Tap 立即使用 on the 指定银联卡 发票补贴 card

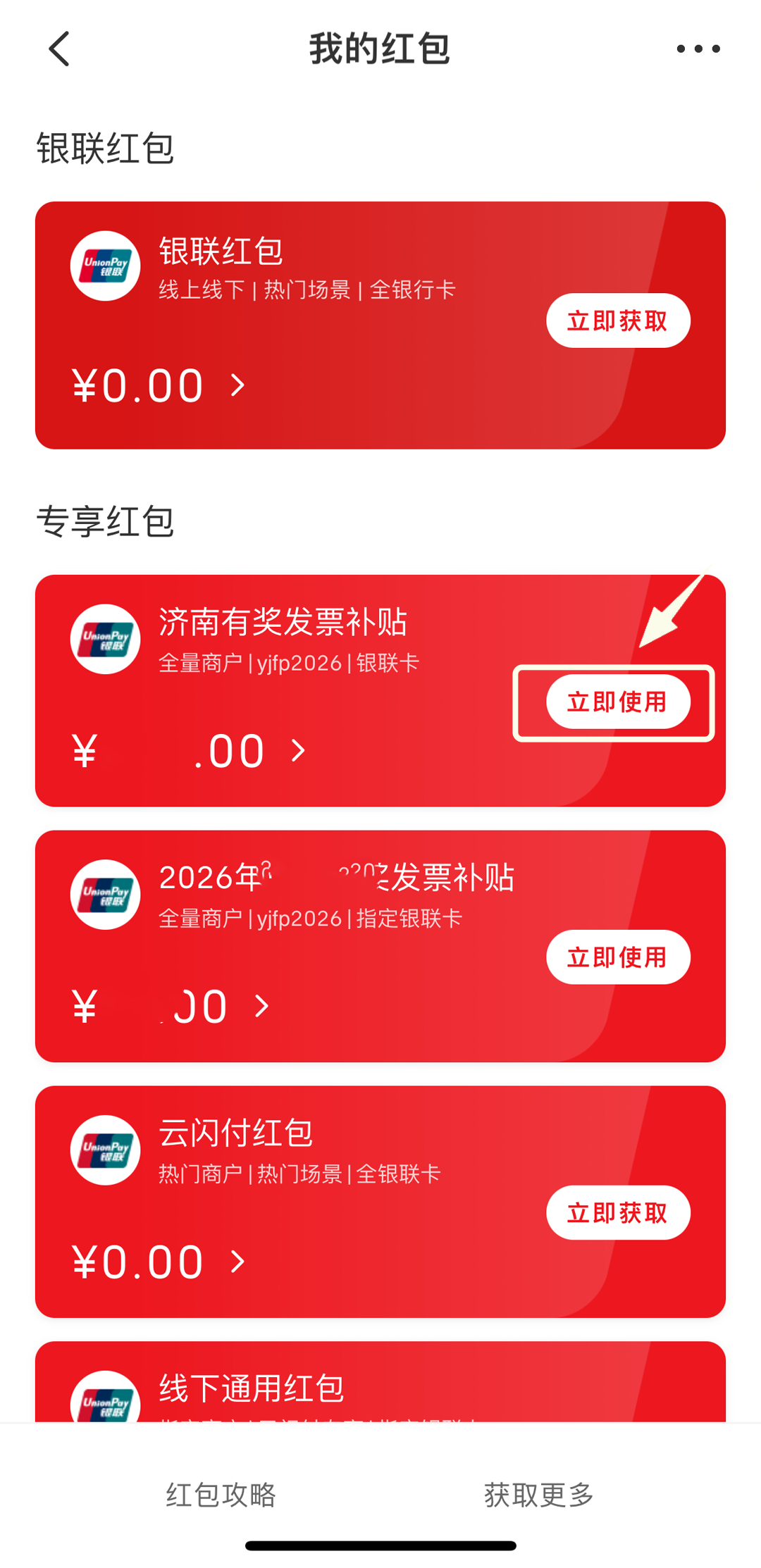(x=618, y=957)
